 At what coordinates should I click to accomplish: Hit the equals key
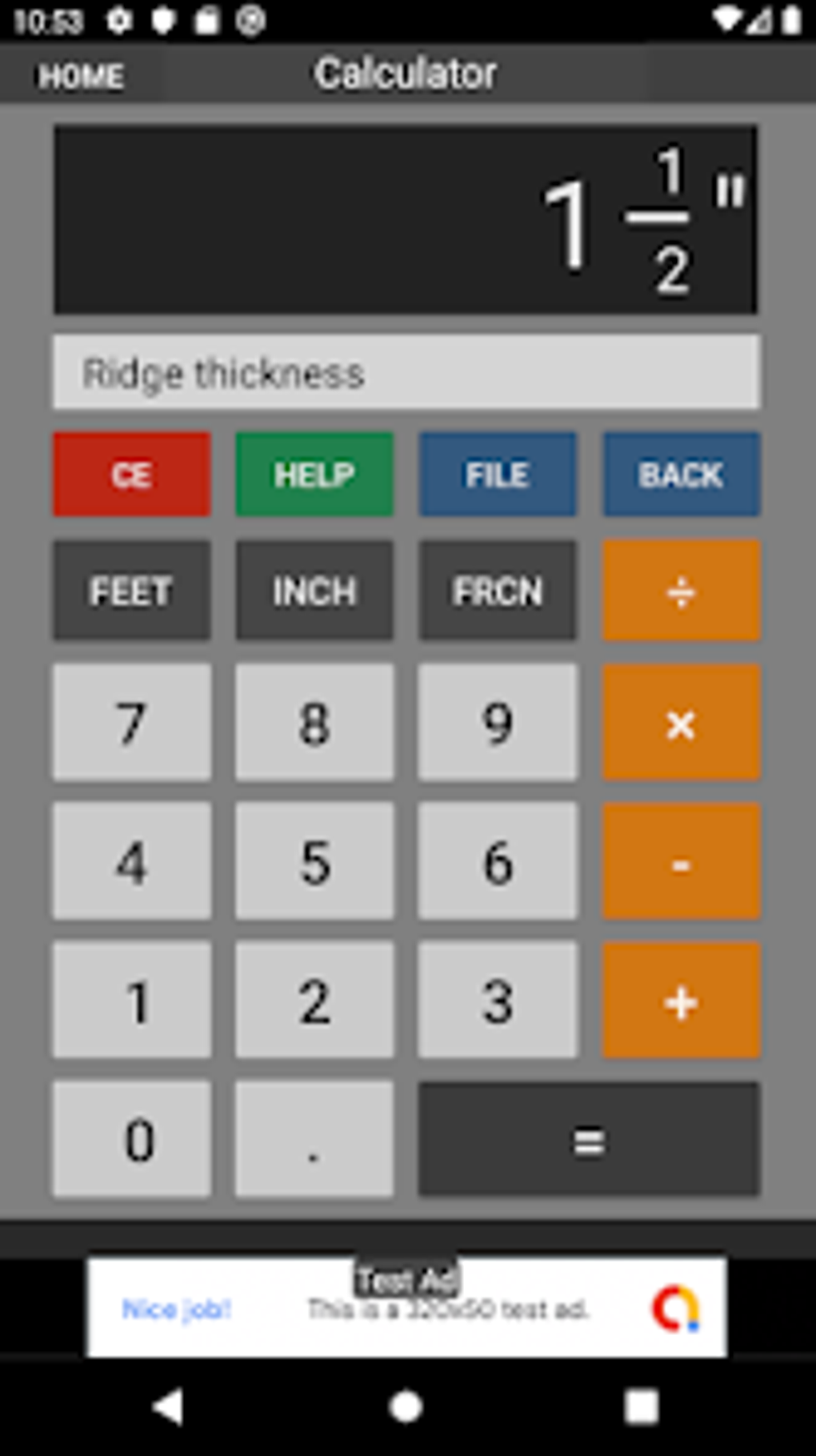pyautogui.click(x=589, y=1140)
